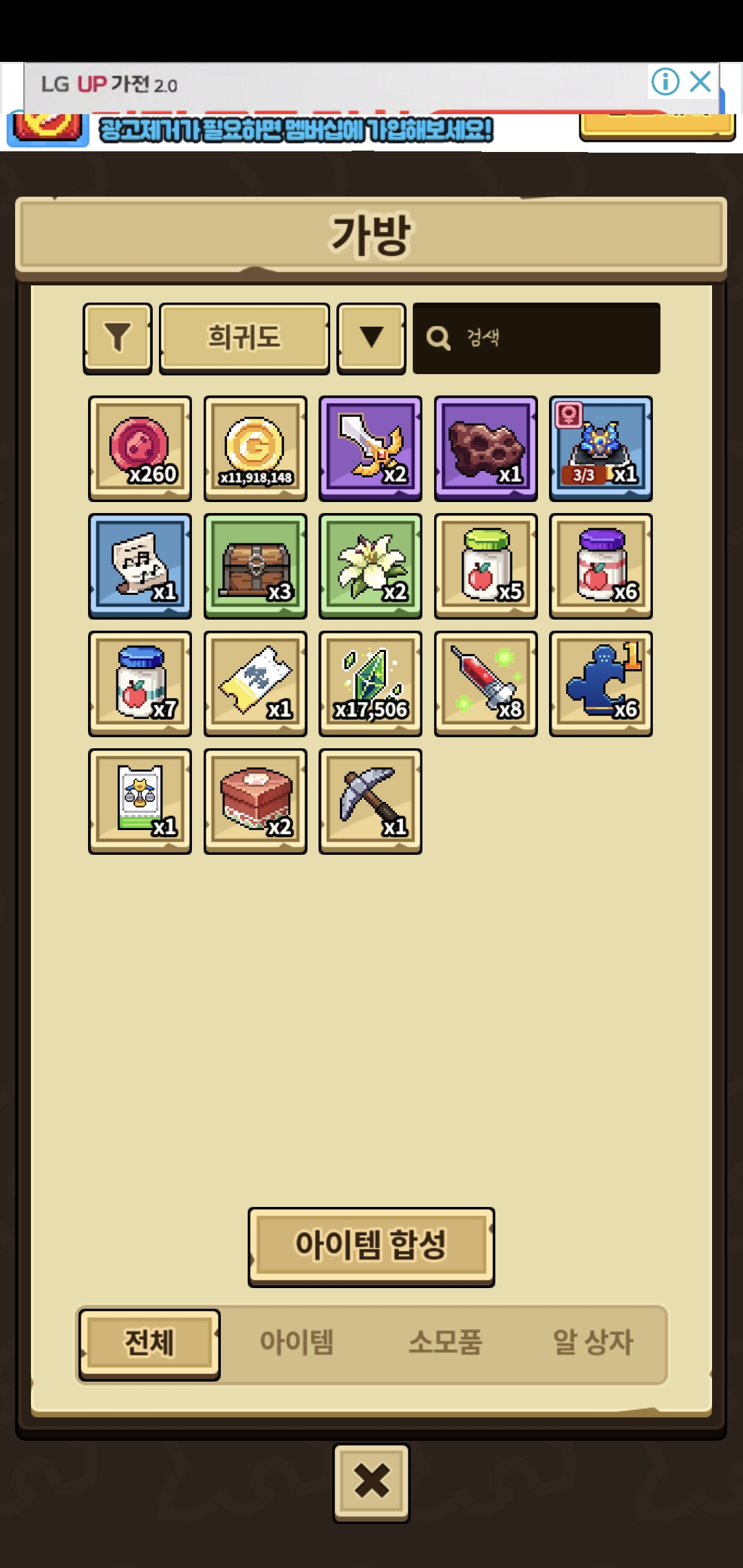Toggle the sort order arrow
The height and width of the screenshot is (1568, 743).
371,338
